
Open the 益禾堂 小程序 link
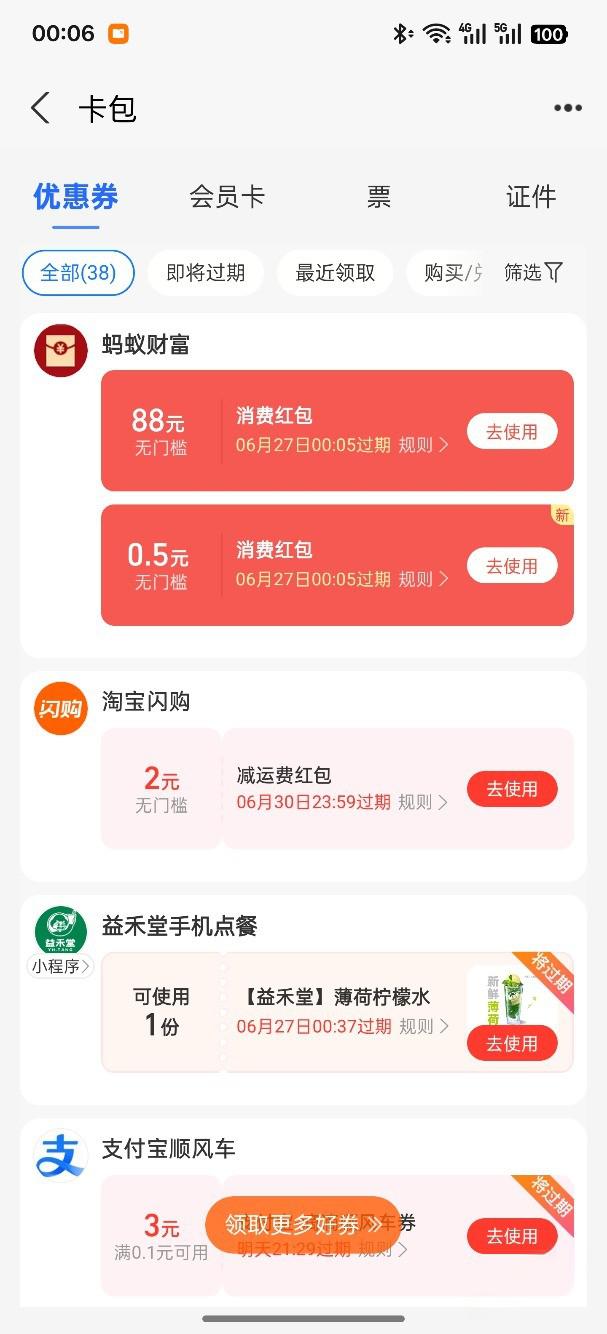pos(60,966)
